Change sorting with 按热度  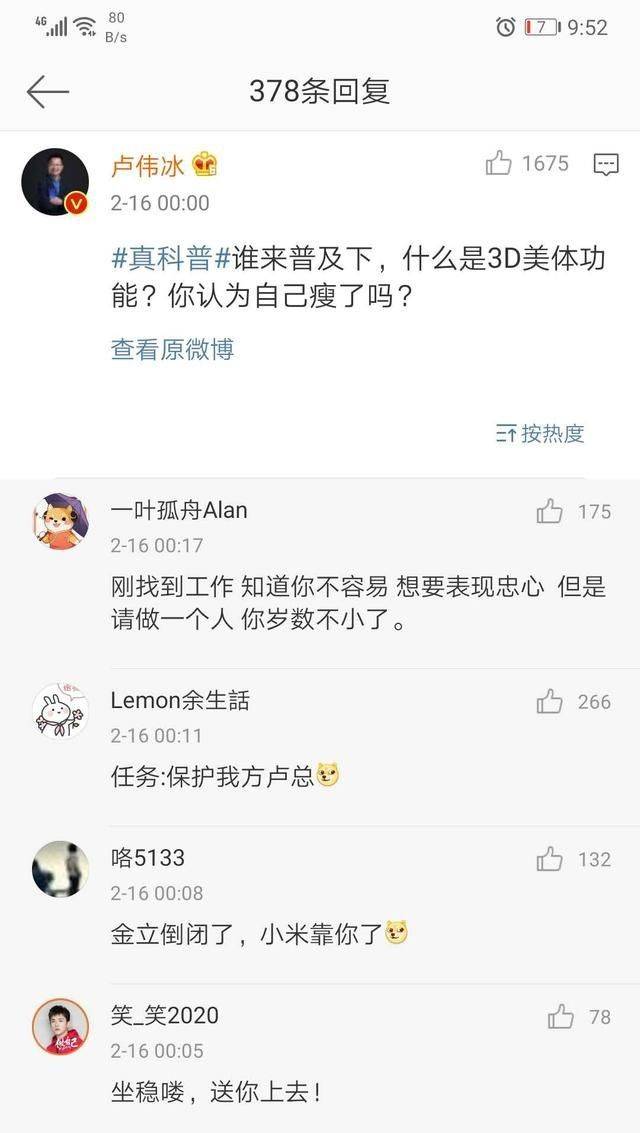click(x=540, y=433)
